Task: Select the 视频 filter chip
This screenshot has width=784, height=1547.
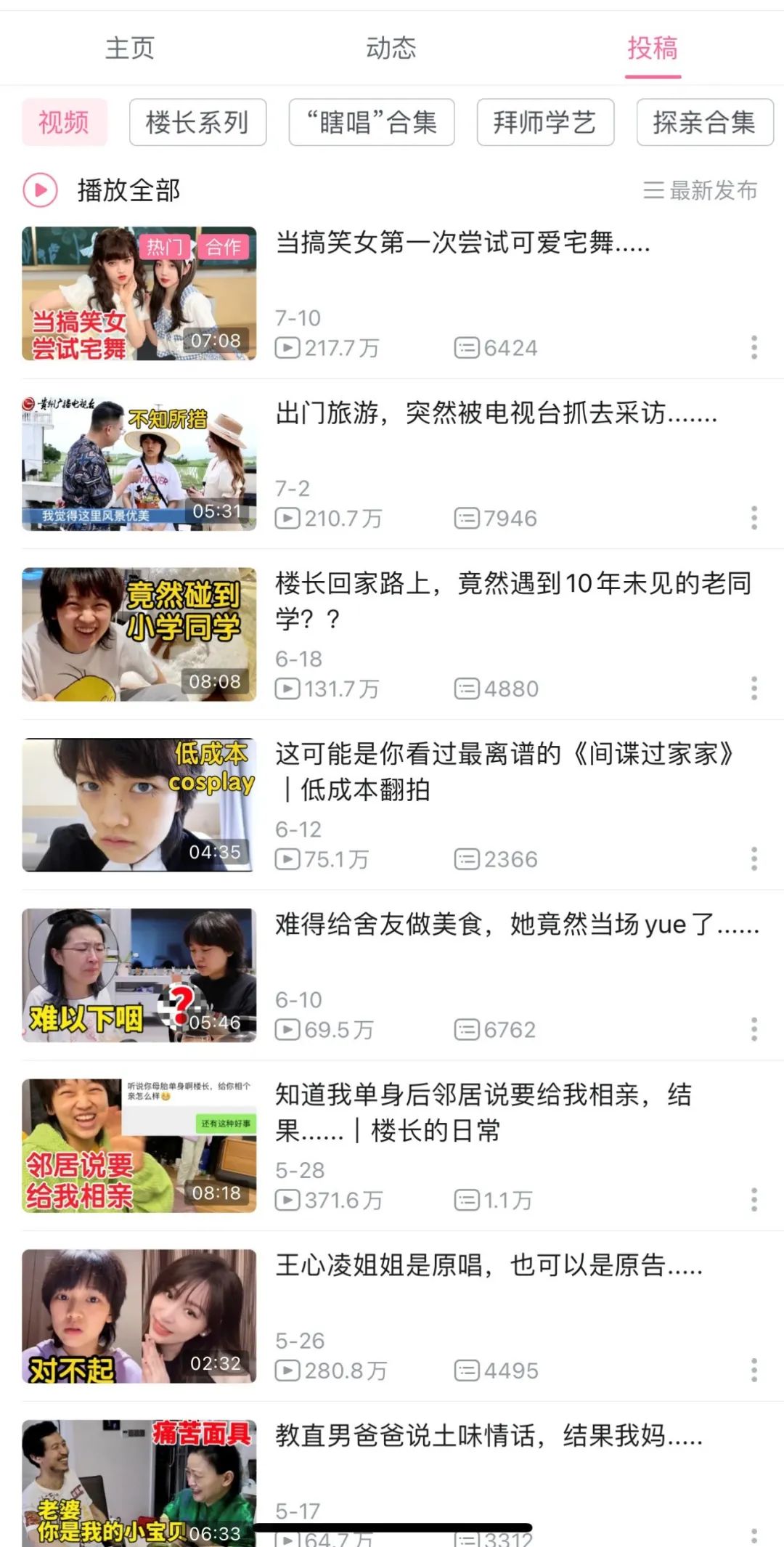Action: click(x=64, y=122)
